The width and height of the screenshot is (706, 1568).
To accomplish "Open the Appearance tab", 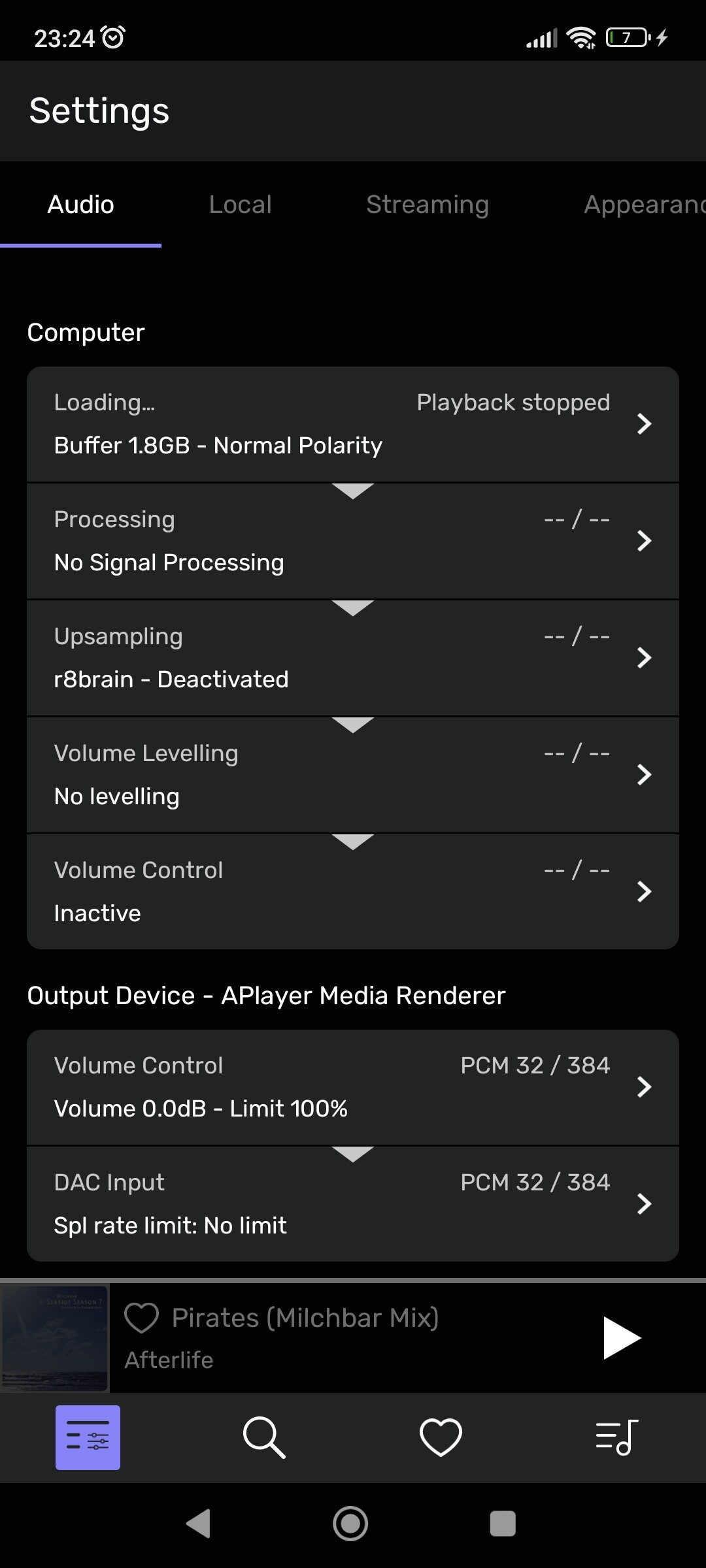I will coord(644,204).
